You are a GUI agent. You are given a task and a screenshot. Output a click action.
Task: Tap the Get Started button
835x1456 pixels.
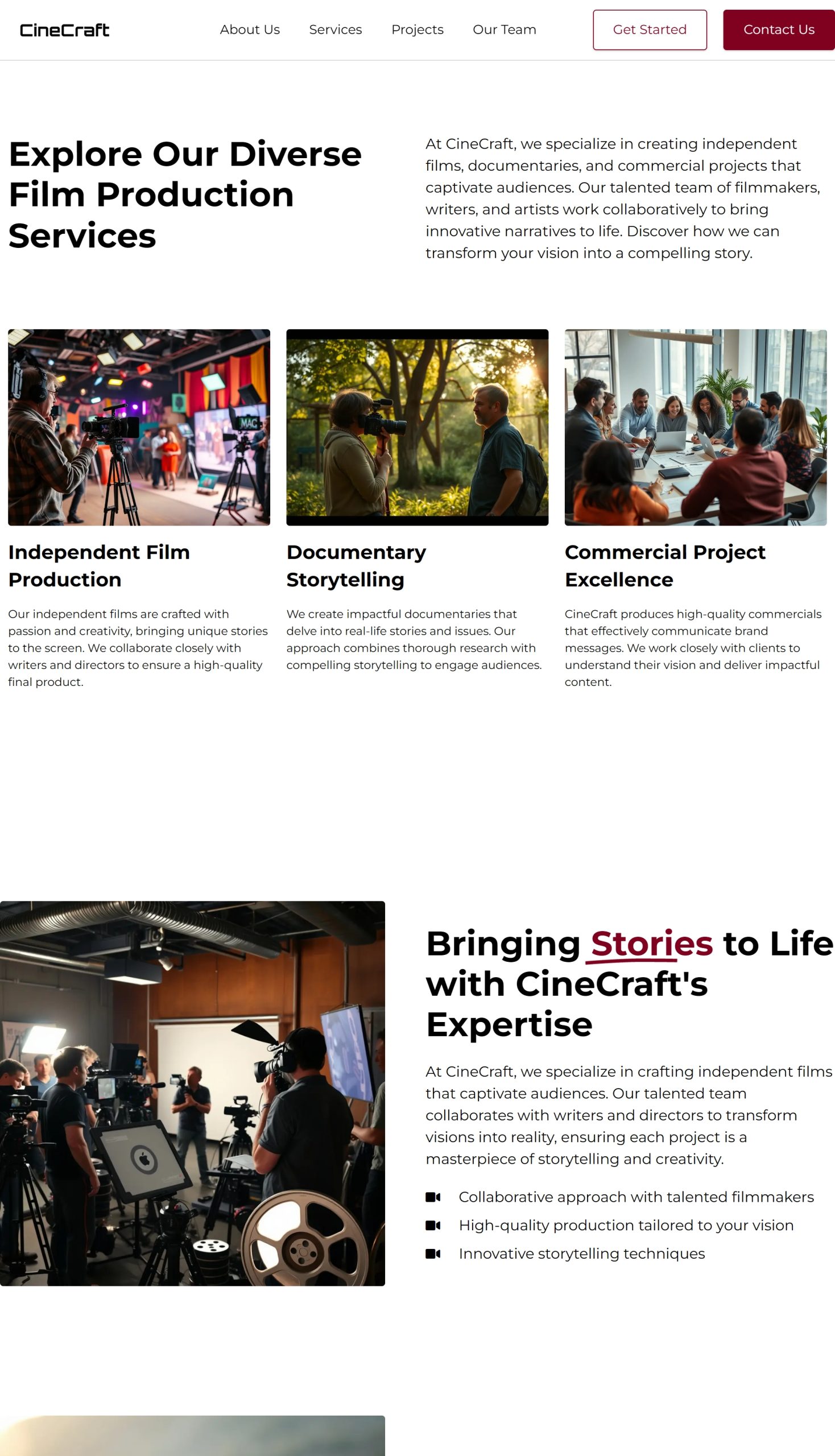point(649,30)
